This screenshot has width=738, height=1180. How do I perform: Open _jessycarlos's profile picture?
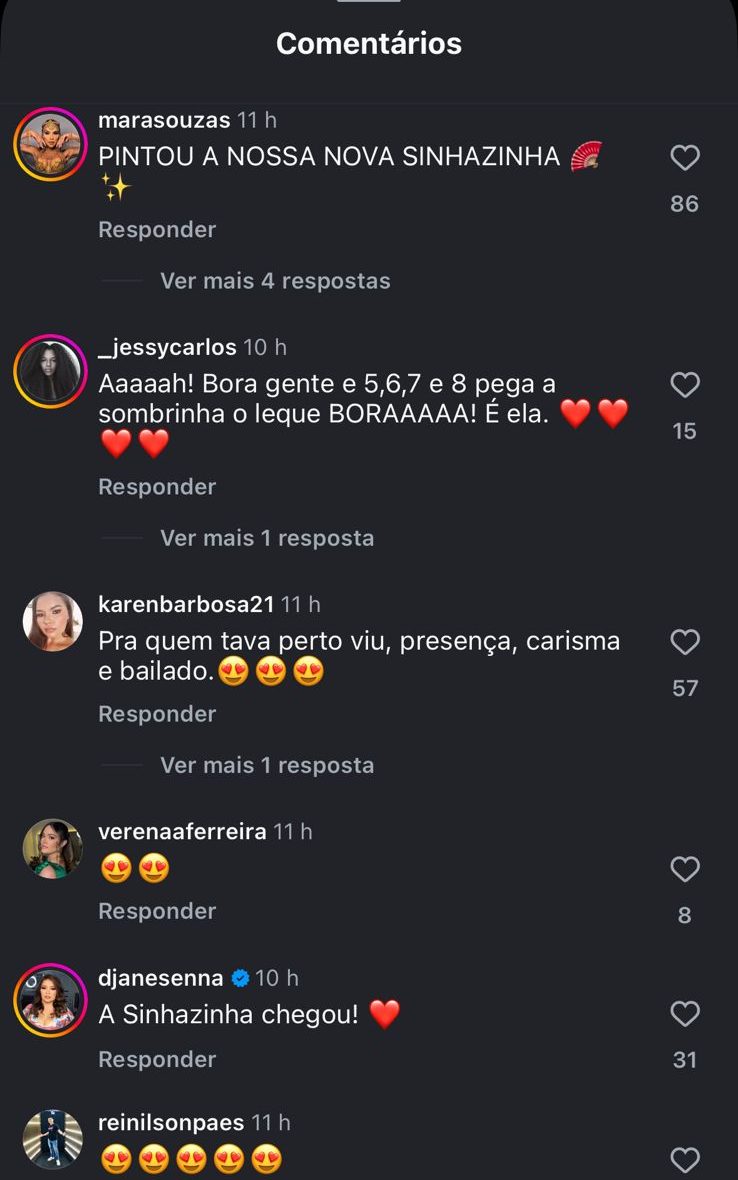click(x=50, y=371)
